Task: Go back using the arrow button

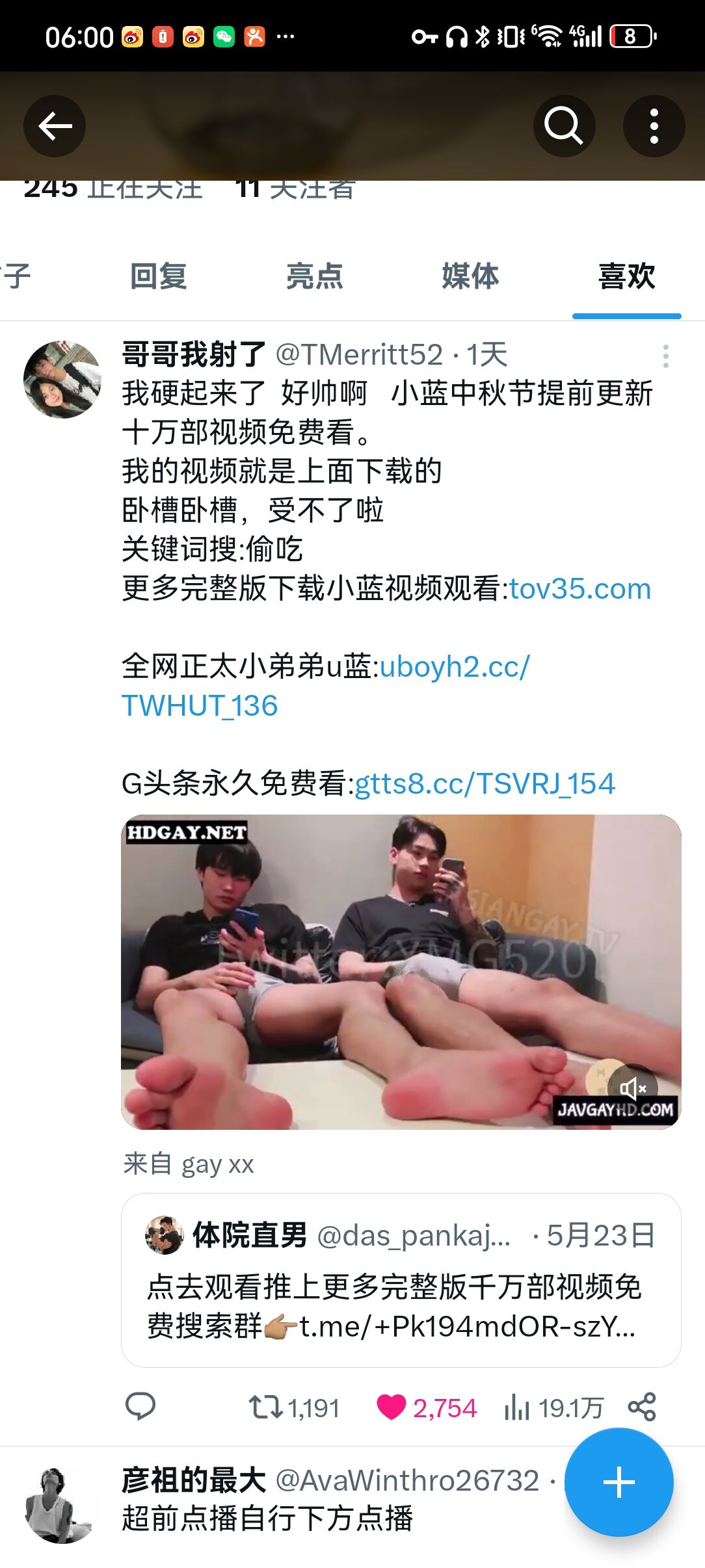Action: pos(55,125)
